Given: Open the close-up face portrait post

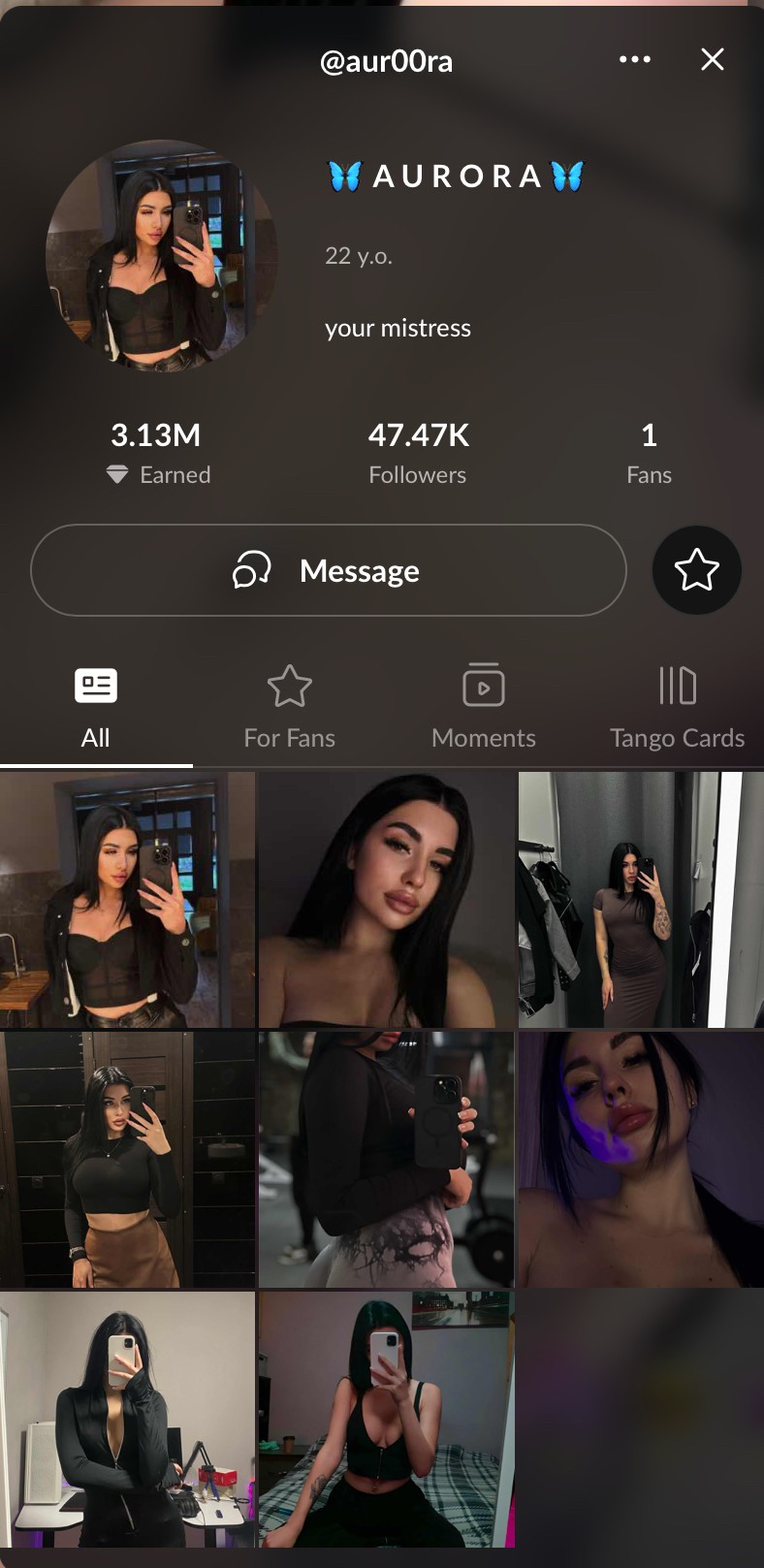Looking at the screenshot, I should (x=386, y=900).
